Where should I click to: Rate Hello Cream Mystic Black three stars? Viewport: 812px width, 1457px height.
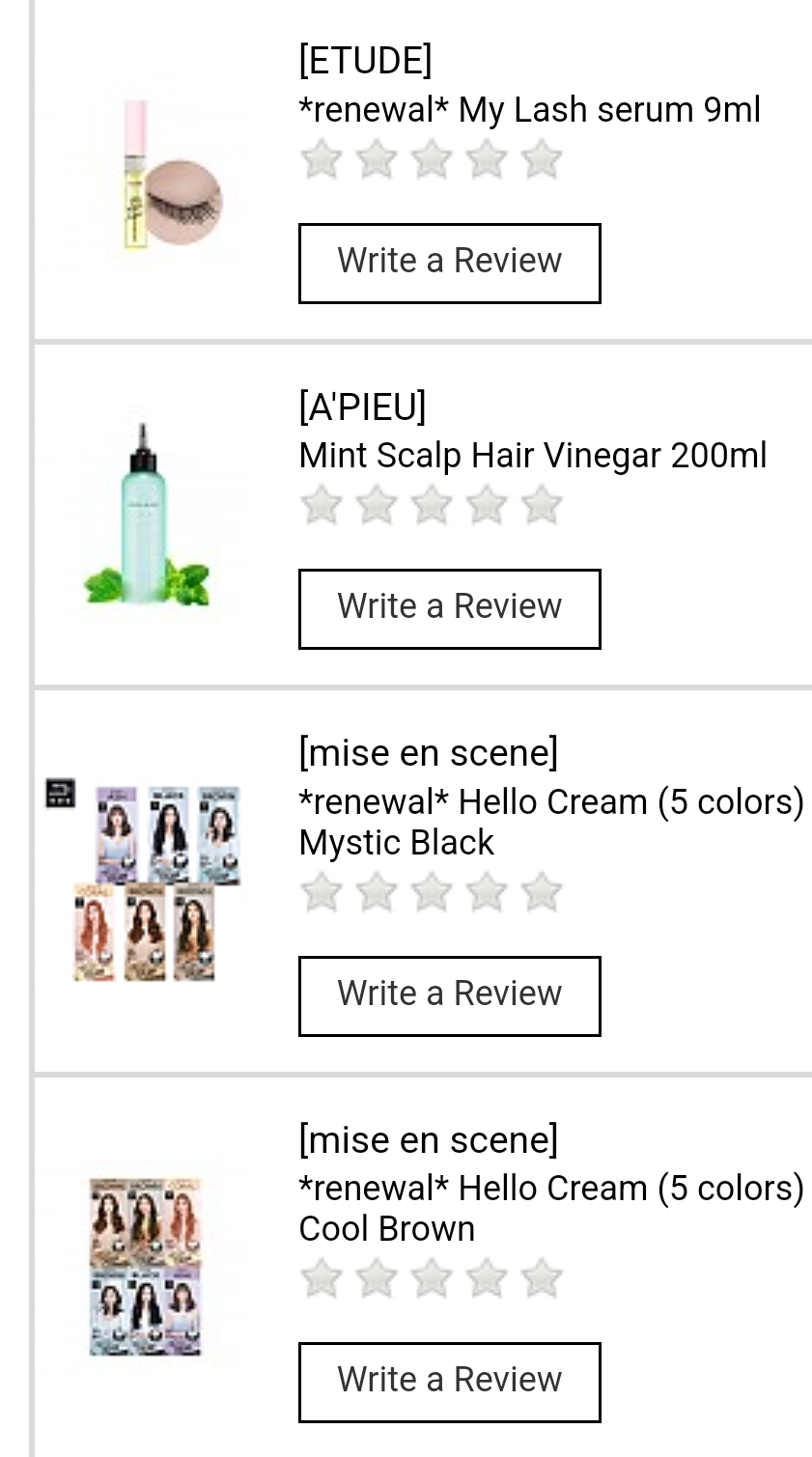(432, 893)
